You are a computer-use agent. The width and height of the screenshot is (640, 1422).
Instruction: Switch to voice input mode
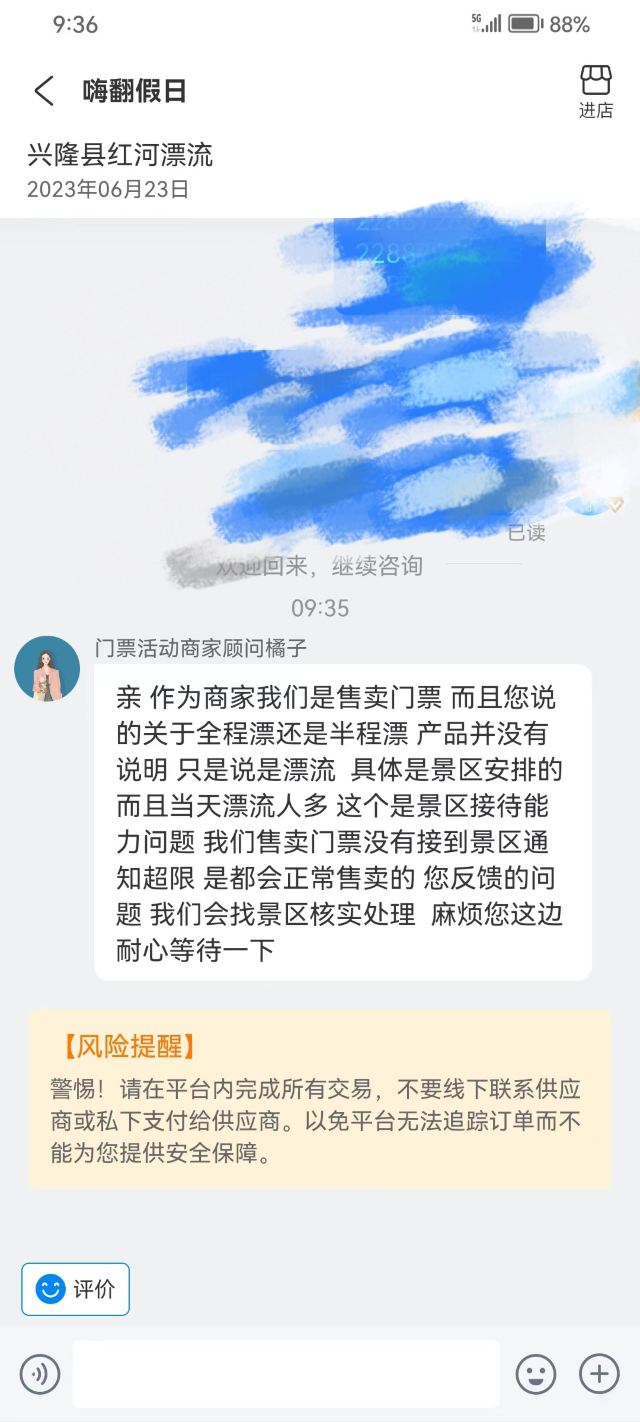pyautogui.click(x=40, y=1374)
